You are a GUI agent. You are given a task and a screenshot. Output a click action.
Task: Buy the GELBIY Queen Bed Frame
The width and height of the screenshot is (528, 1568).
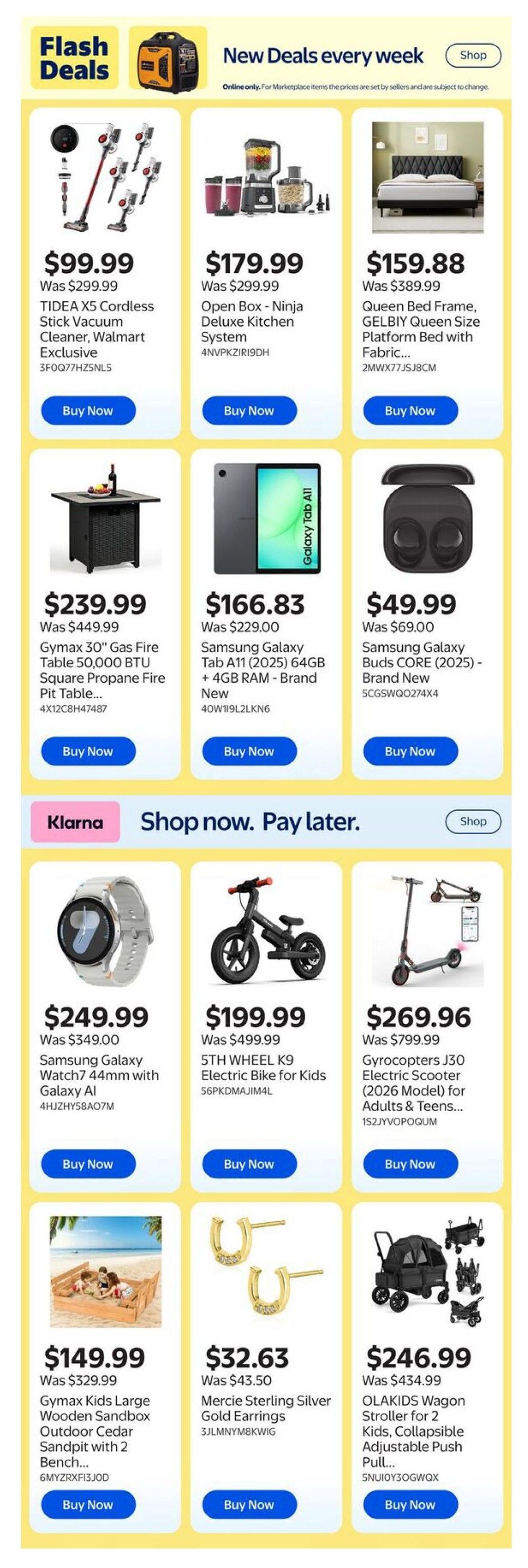tap(410, 411)
